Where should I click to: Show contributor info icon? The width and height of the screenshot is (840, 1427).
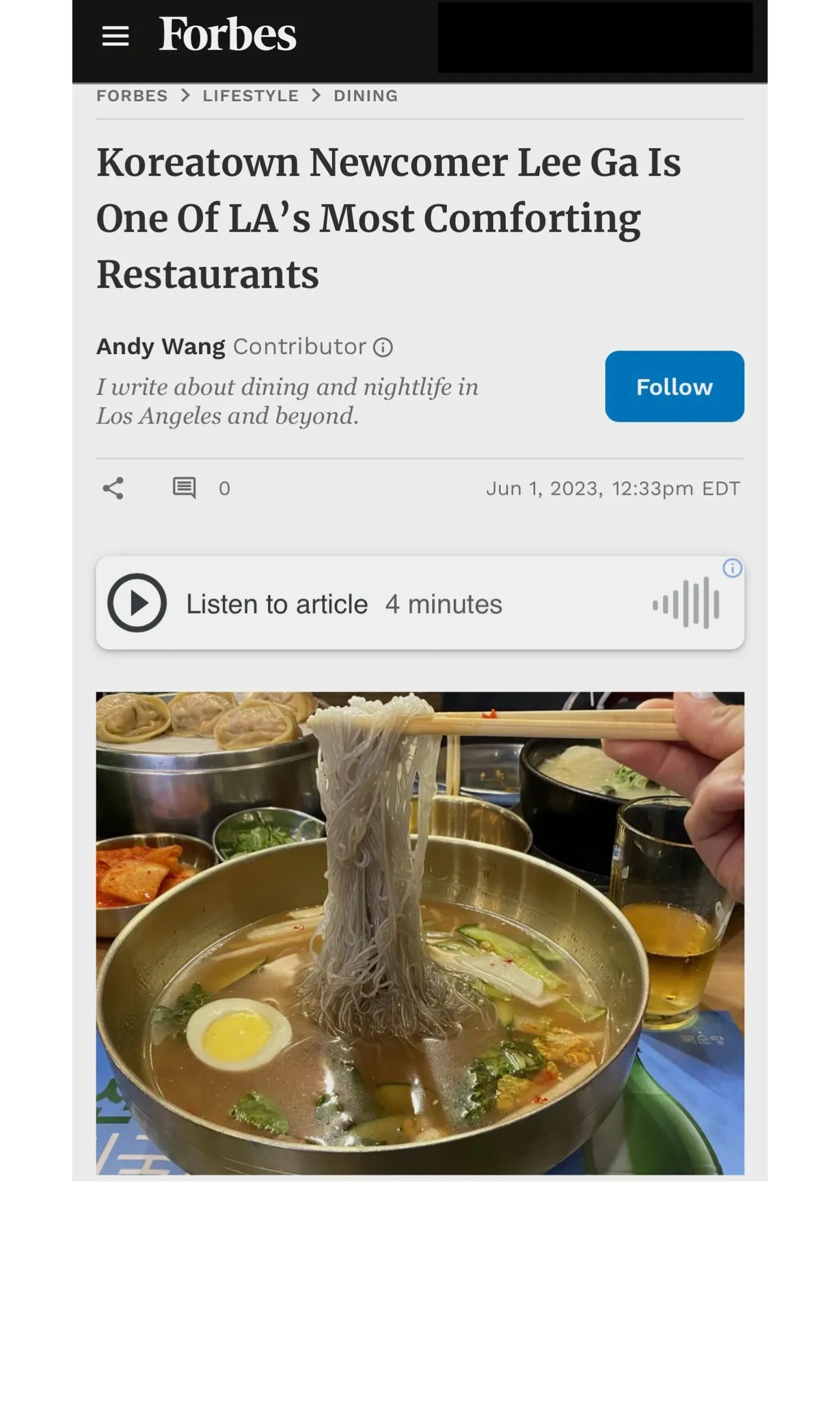tap(383, 348)
